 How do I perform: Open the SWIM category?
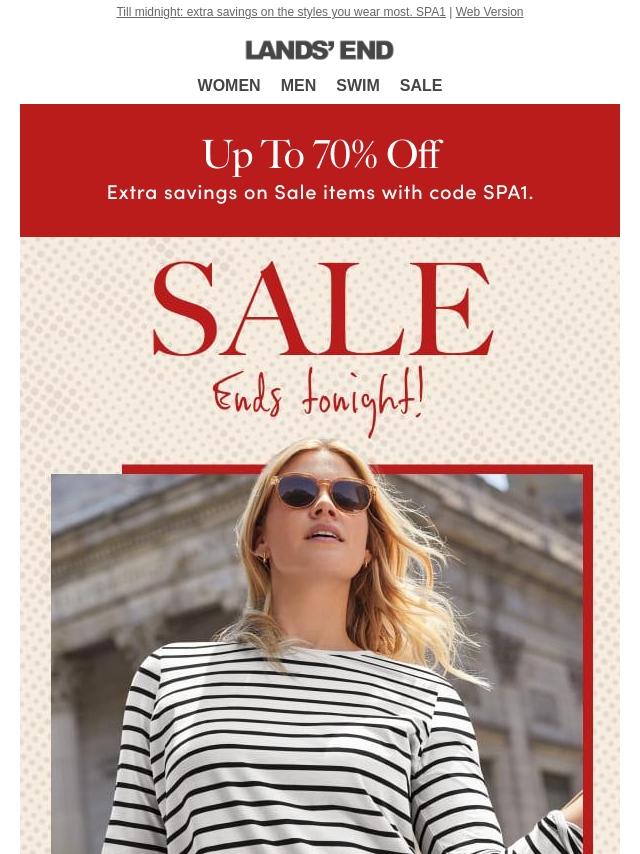(x=357, y=86)
